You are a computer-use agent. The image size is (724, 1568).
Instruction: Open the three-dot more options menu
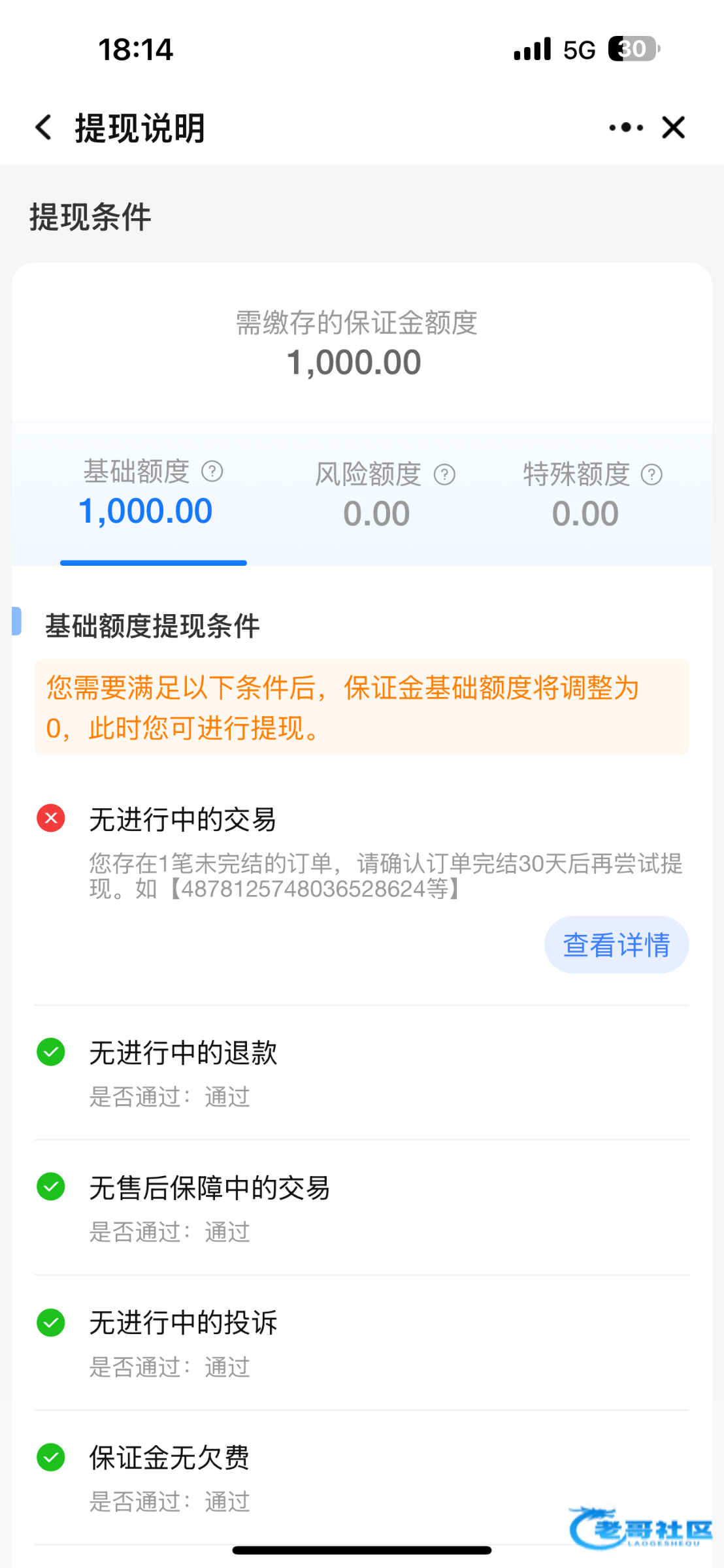[x=625, y=127]
